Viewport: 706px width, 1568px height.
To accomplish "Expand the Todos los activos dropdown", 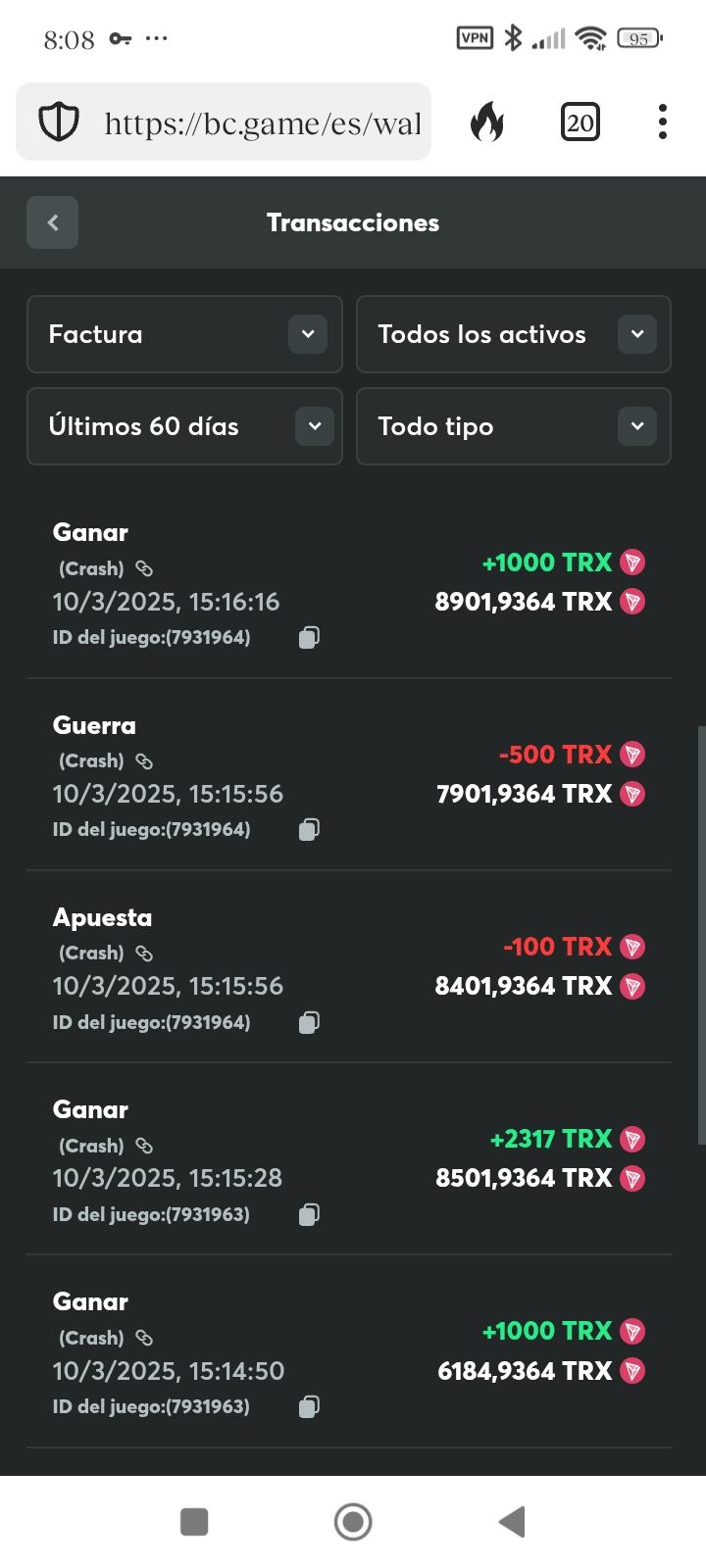I will click(x=513, y=334).
